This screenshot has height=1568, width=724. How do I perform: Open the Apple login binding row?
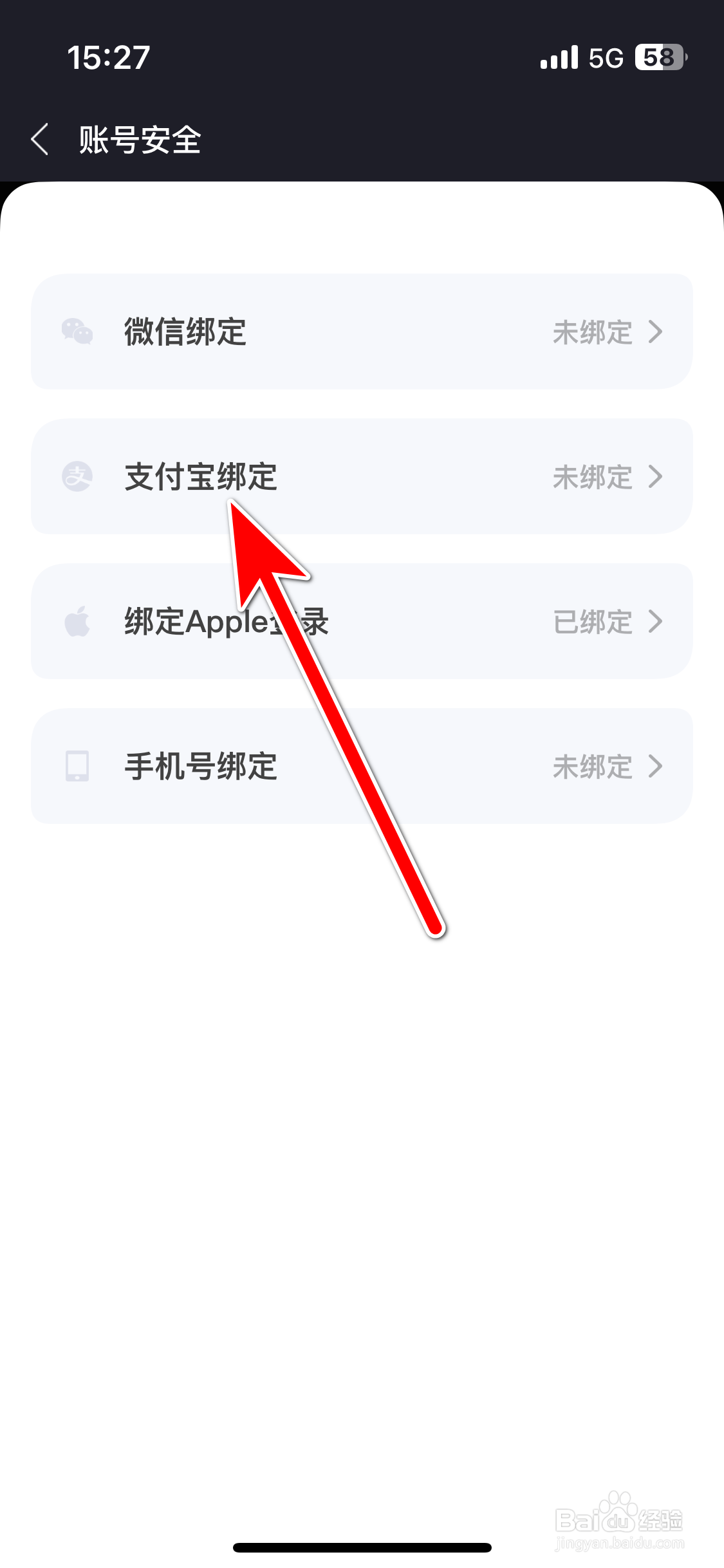362,621
